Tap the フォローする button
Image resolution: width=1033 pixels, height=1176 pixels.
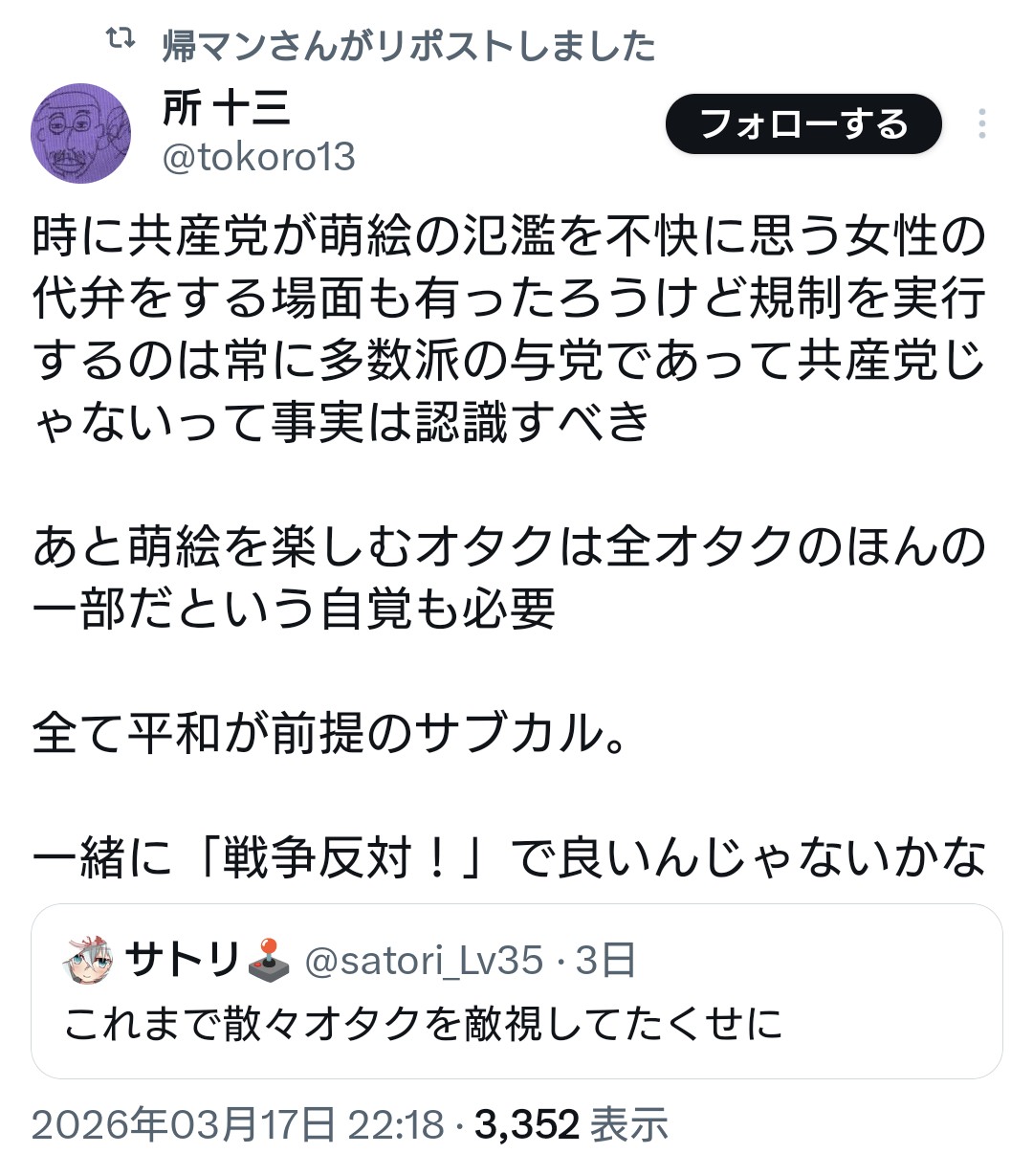(802, 124)
